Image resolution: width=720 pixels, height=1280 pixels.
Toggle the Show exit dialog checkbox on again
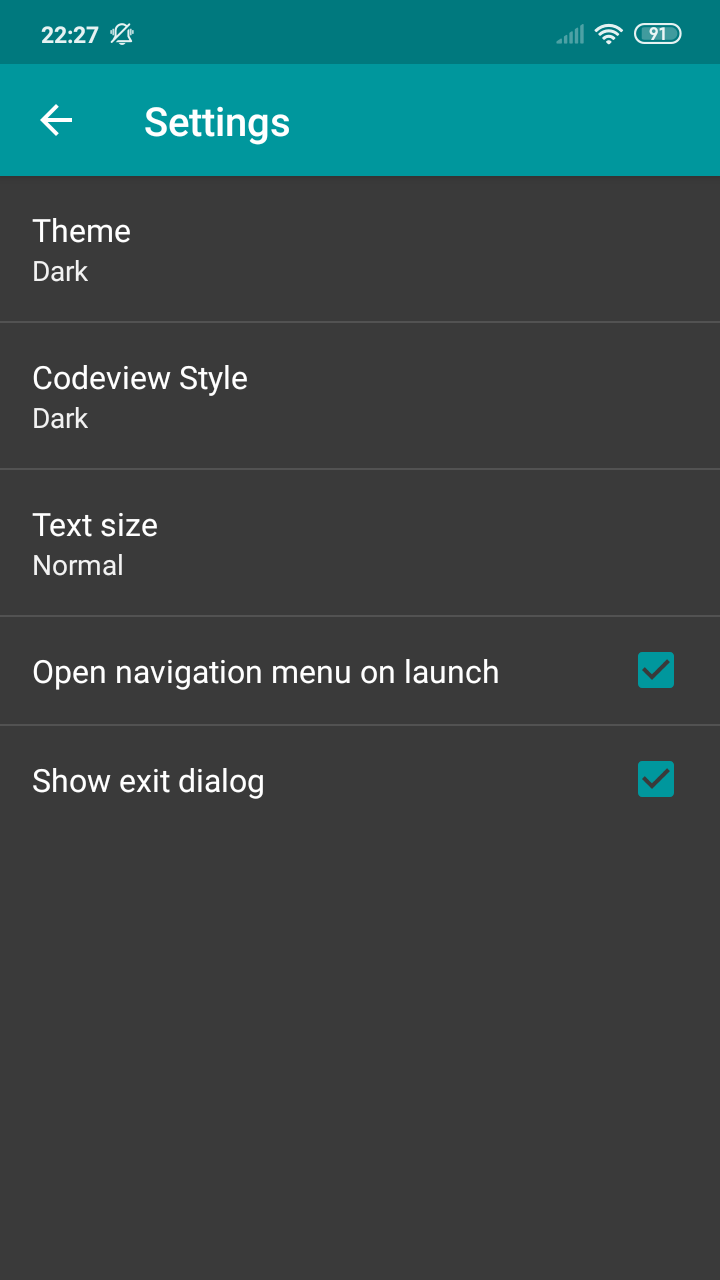(x=655, y=779)
